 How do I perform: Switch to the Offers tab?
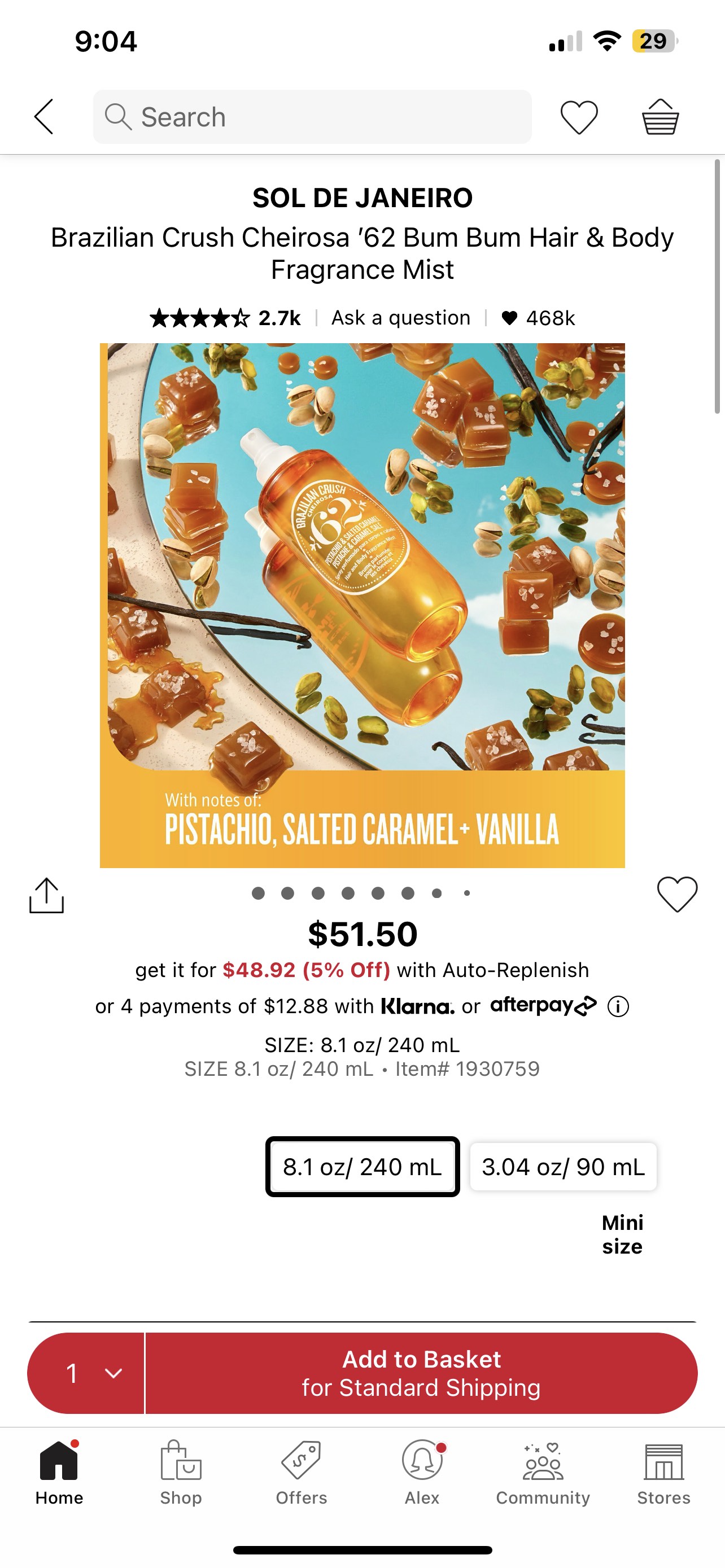[x=302, y=1473]
